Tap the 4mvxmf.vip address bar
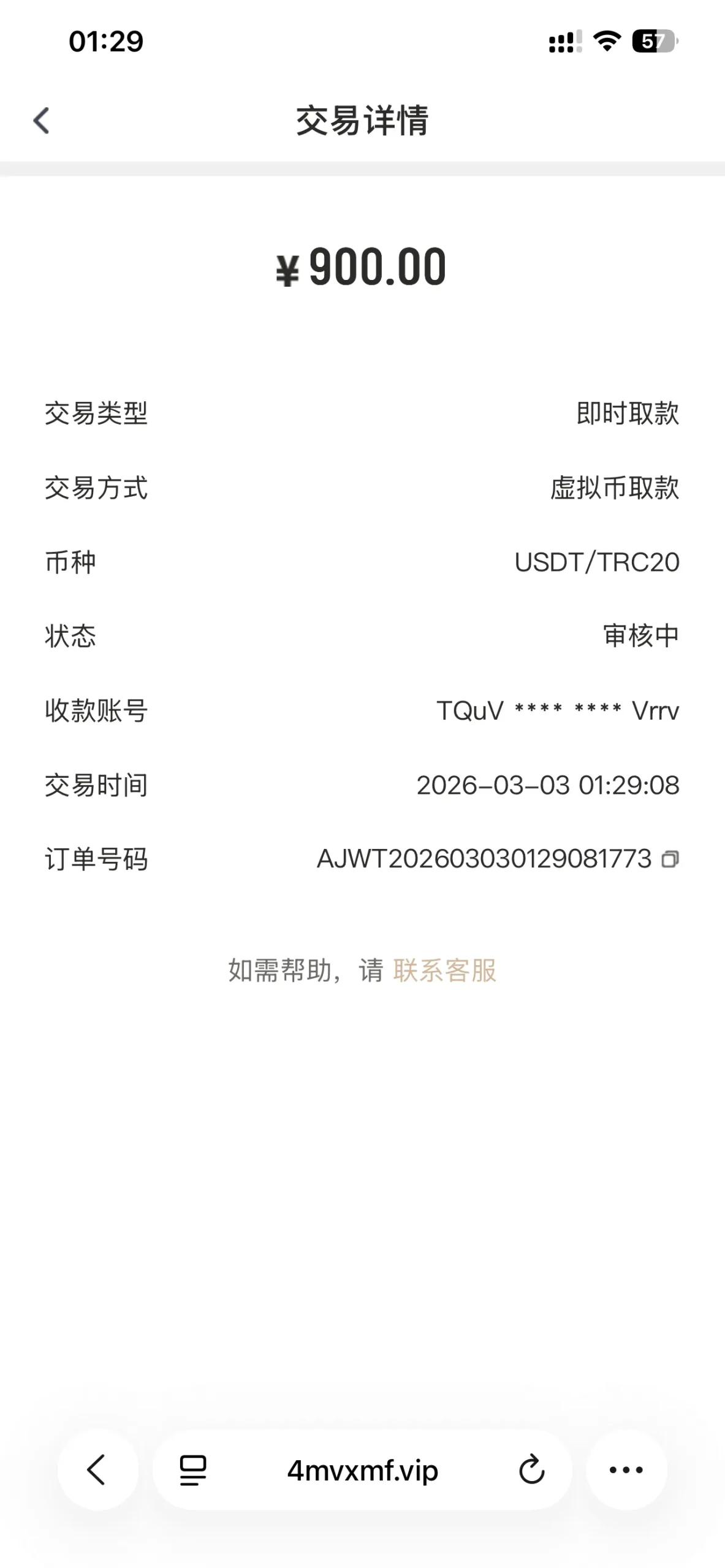The image size is (725, 1568). [x=362, y=1470]
